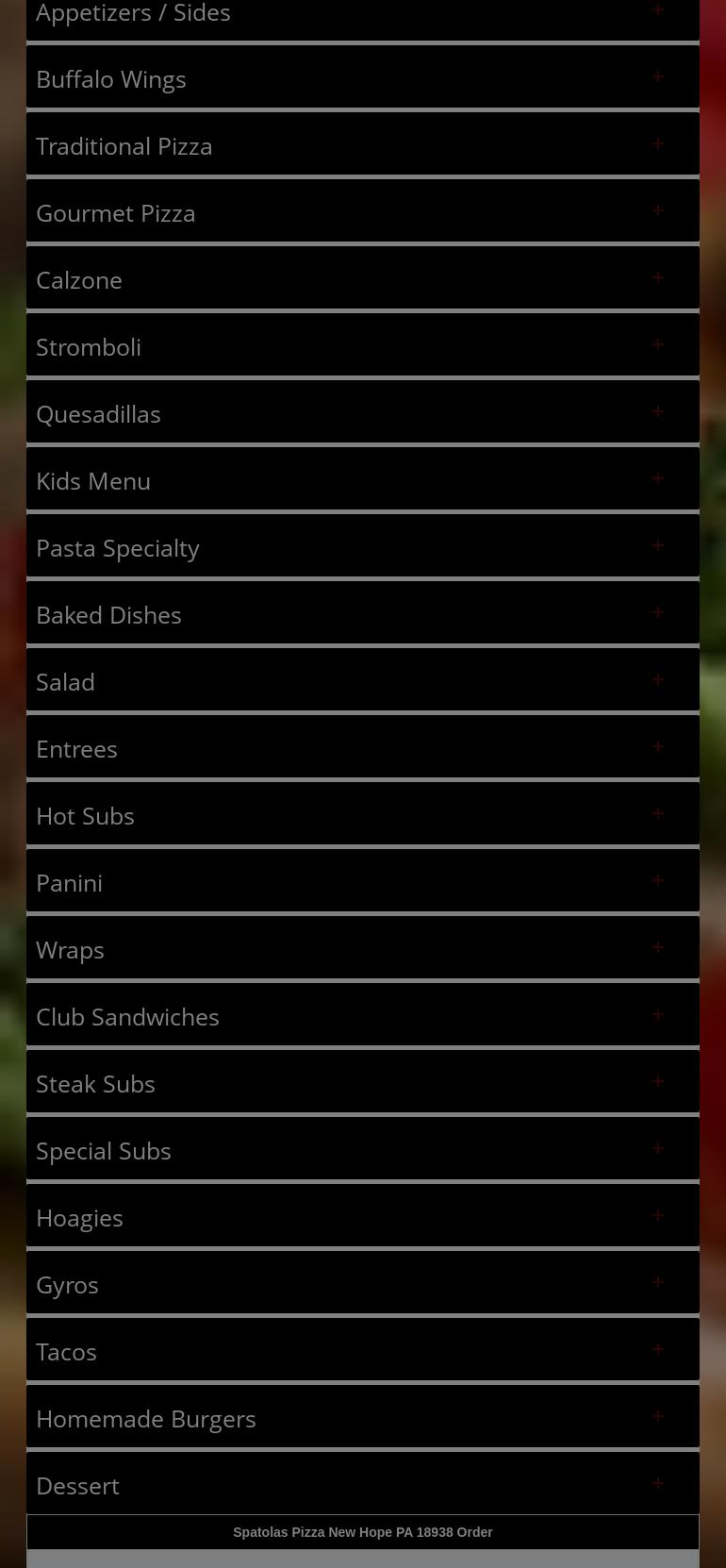The width and height of the screenshot is (726, 1568).
Task: Expand the Buffalo Wings category
Action: (363, 78)
